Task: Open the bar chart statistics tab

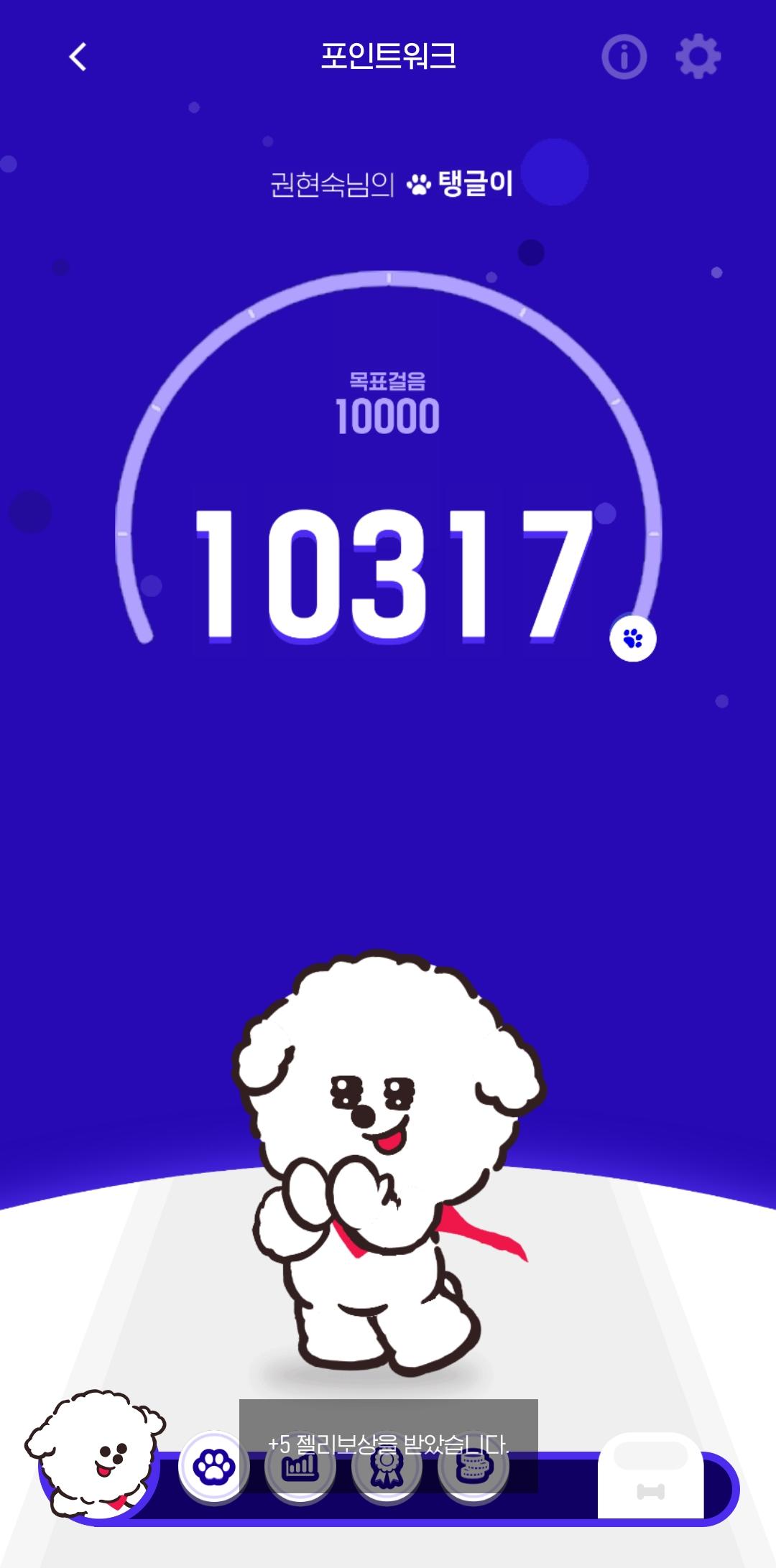Action: tap(300, 1467)
